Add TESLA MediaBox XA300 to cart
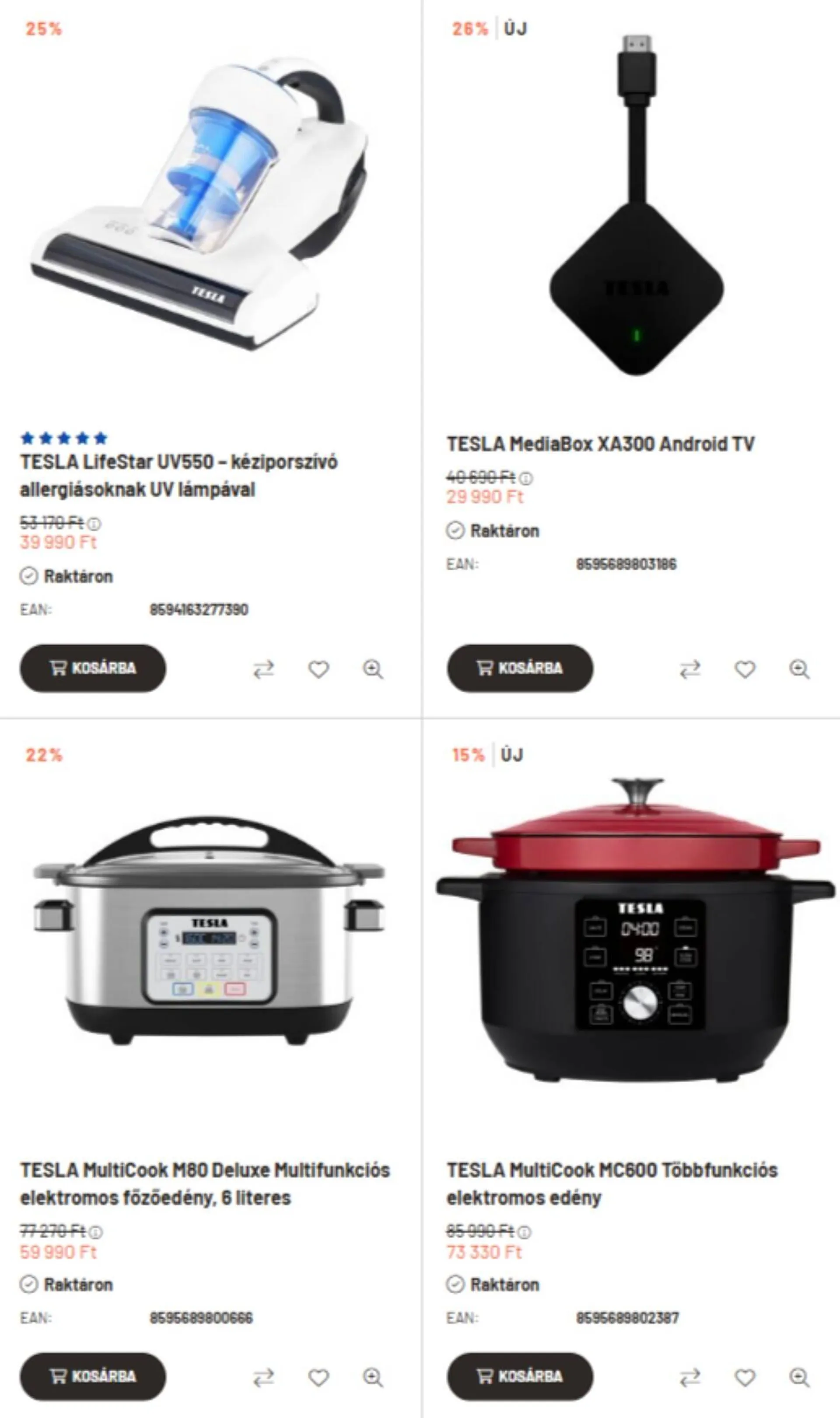This screenshot has height=1418, width=840. (x=520, y=668)
